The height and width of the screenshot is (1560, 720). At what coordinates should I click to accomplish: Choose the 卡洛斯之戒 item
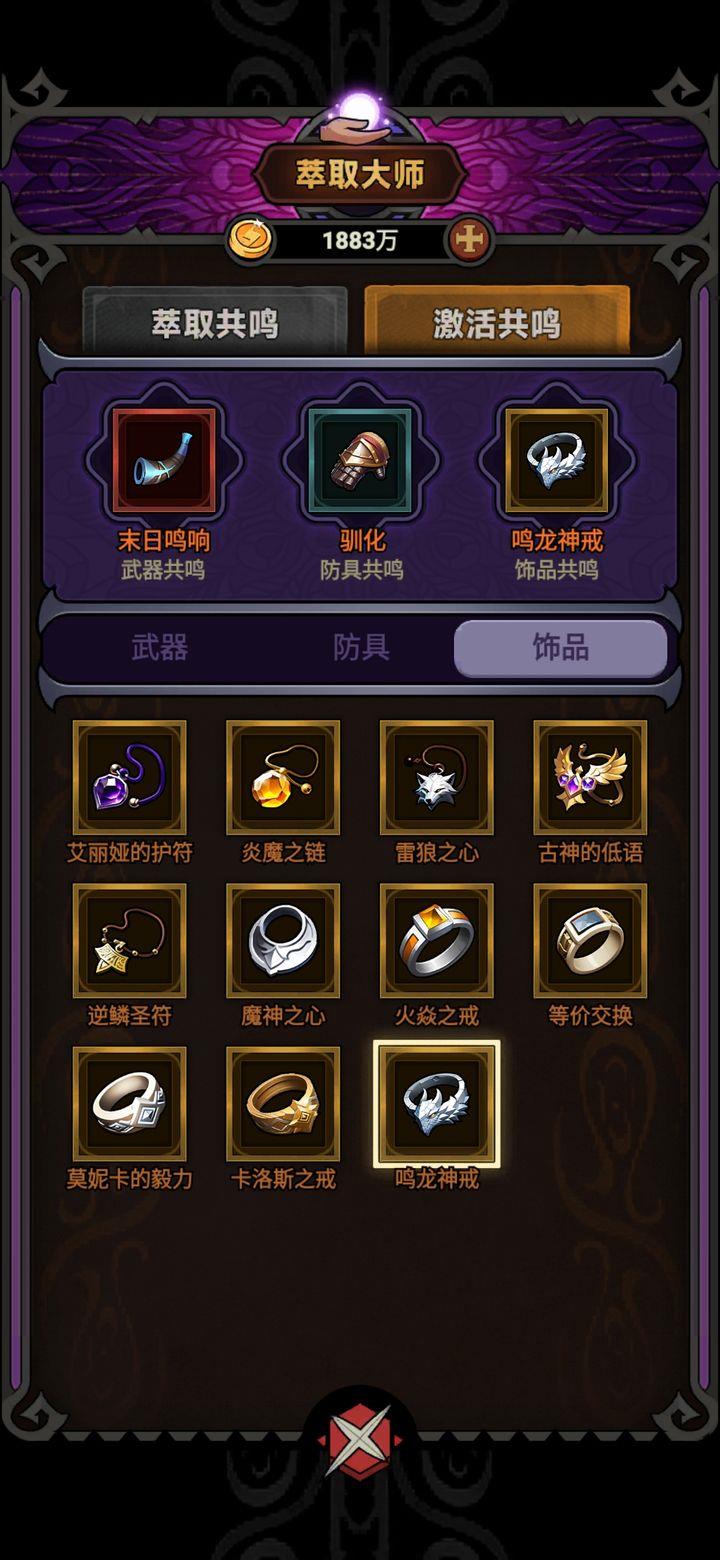point(284,1104)
